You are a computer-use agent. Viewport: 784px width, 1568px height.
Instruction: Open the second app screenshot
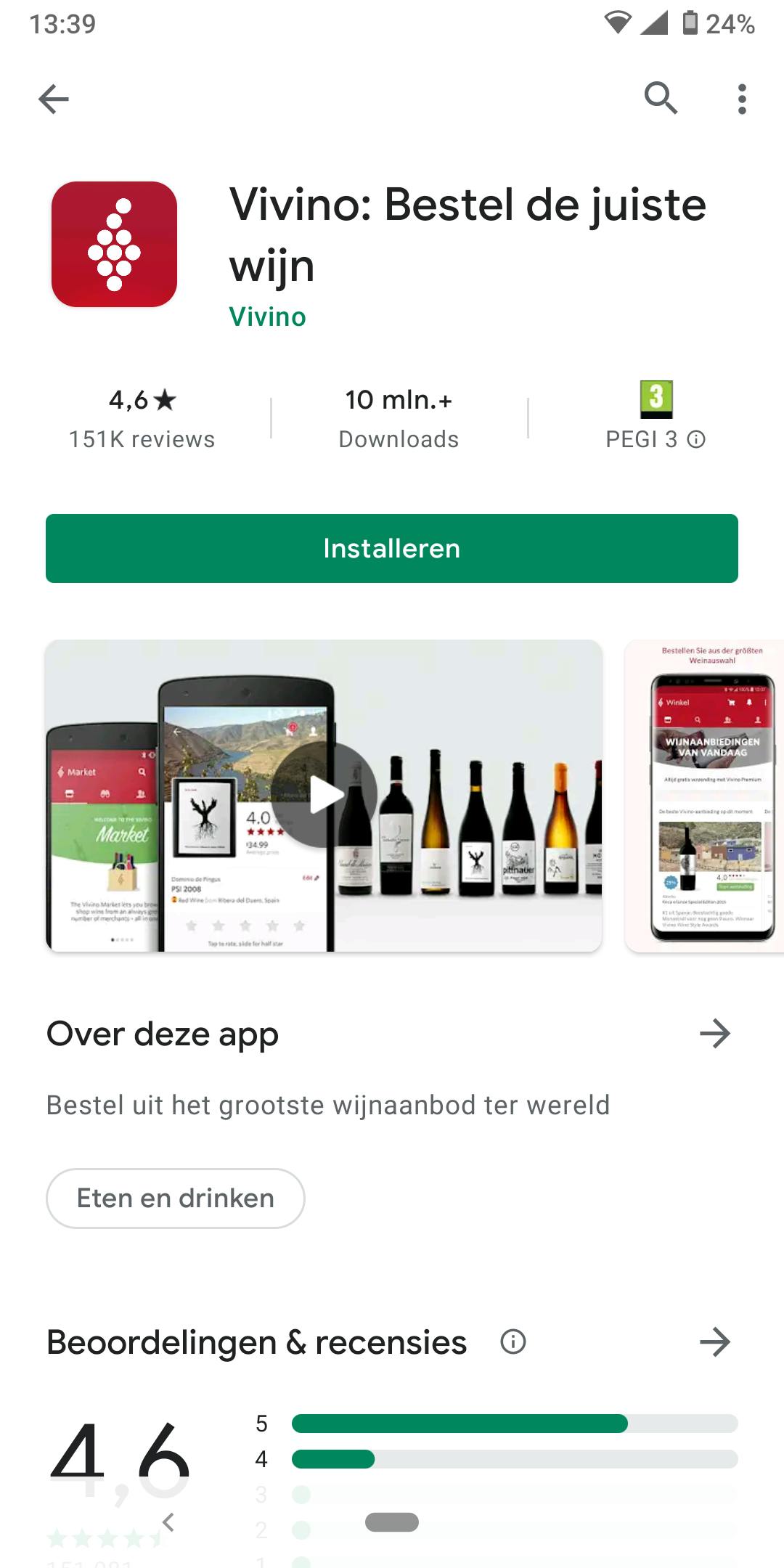tap(704, 795)
